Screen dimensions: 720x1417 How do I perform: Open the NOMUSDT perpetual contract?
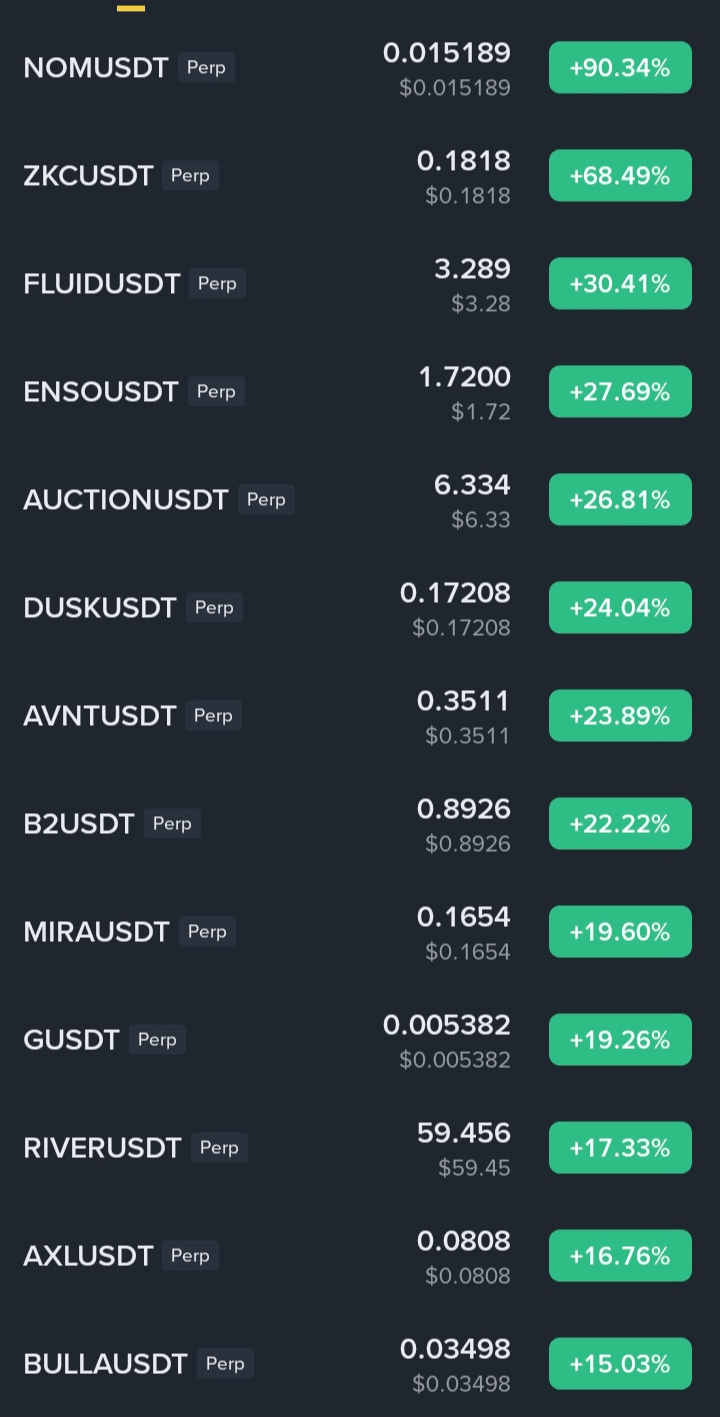point(96,68)
